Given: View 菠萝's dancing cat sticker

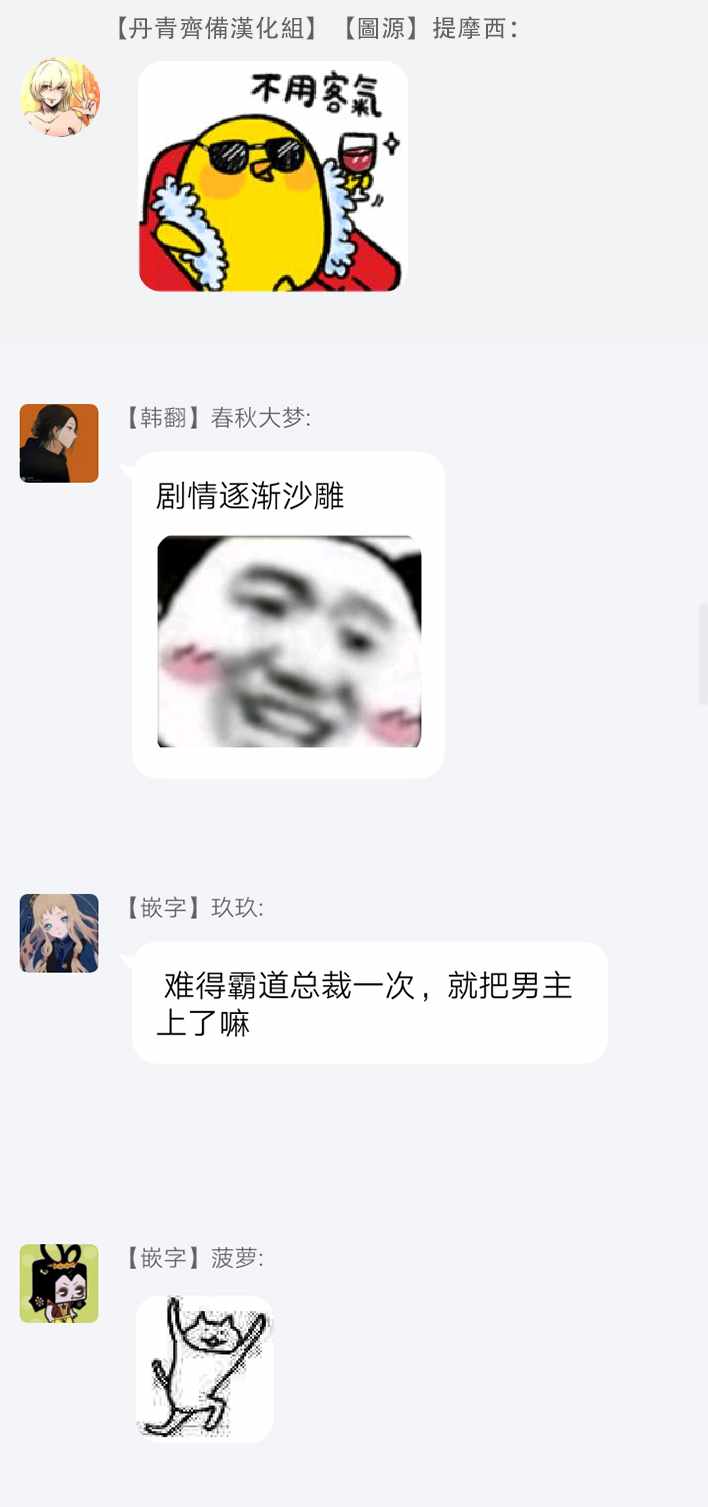Looking at the screenshot, I should point(204,1368).
